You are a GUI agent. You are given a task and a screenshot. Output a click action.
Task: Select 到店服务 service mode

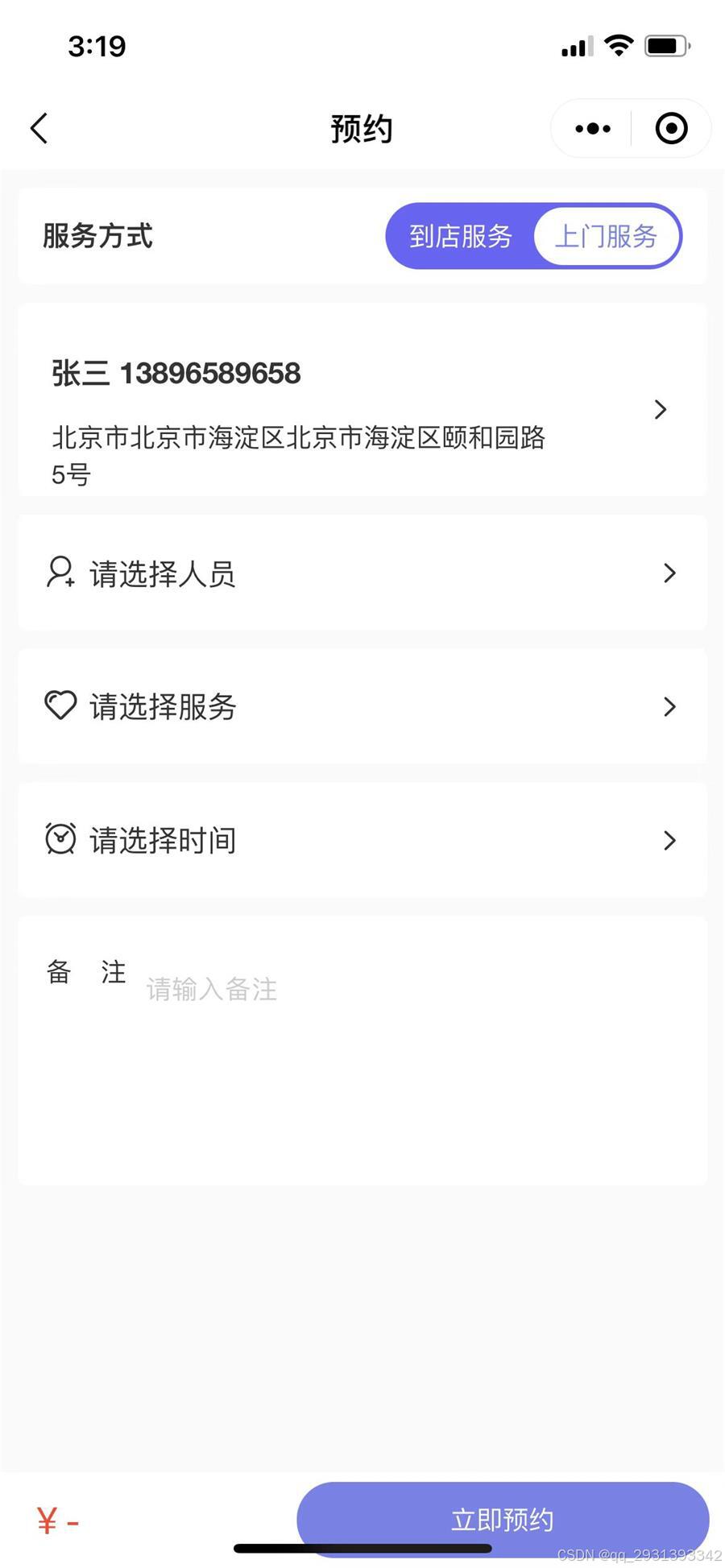461,236
